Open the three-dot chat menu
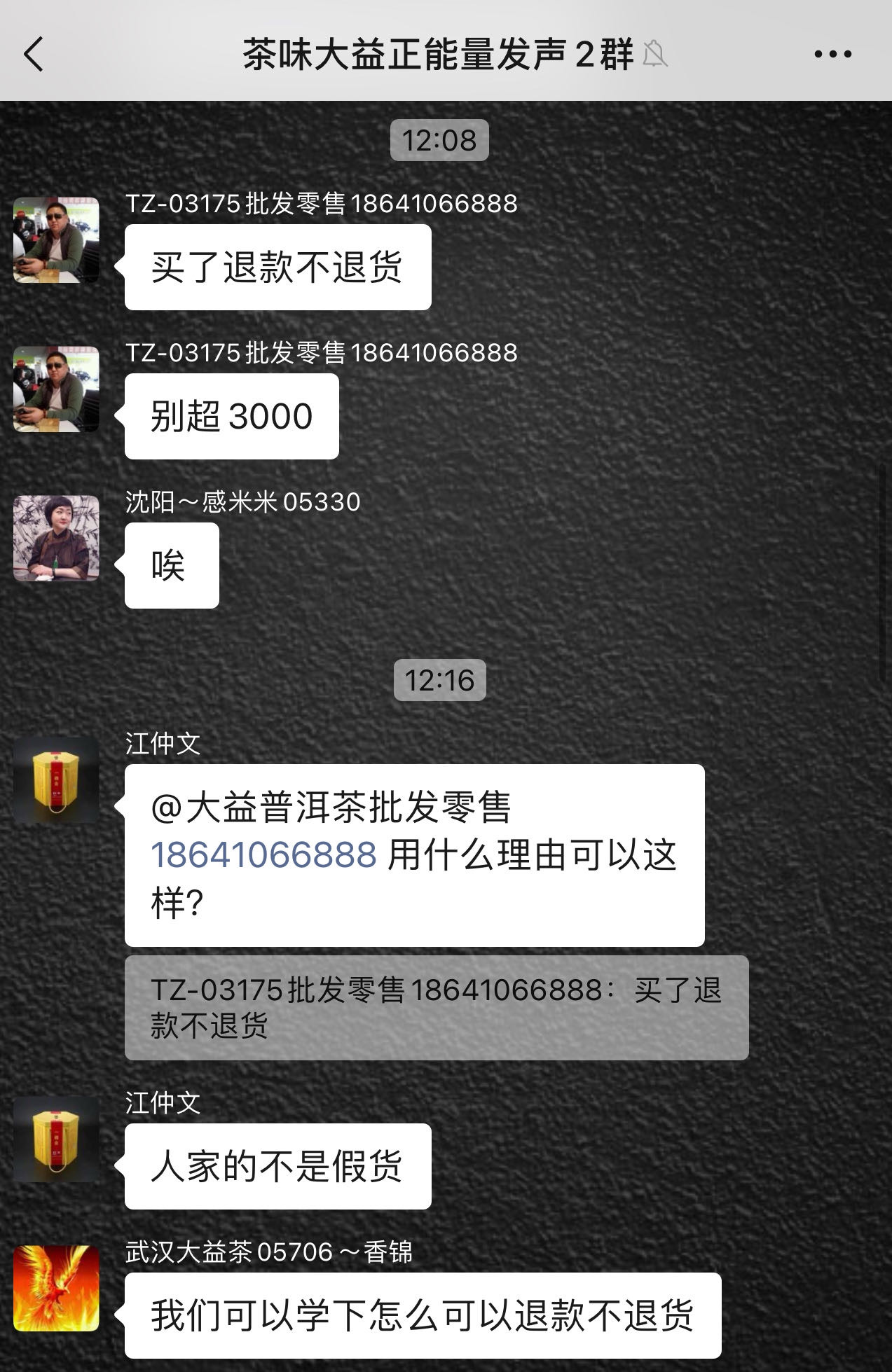The width and height of the screenshot is (892, 1372). click(832, 54)
